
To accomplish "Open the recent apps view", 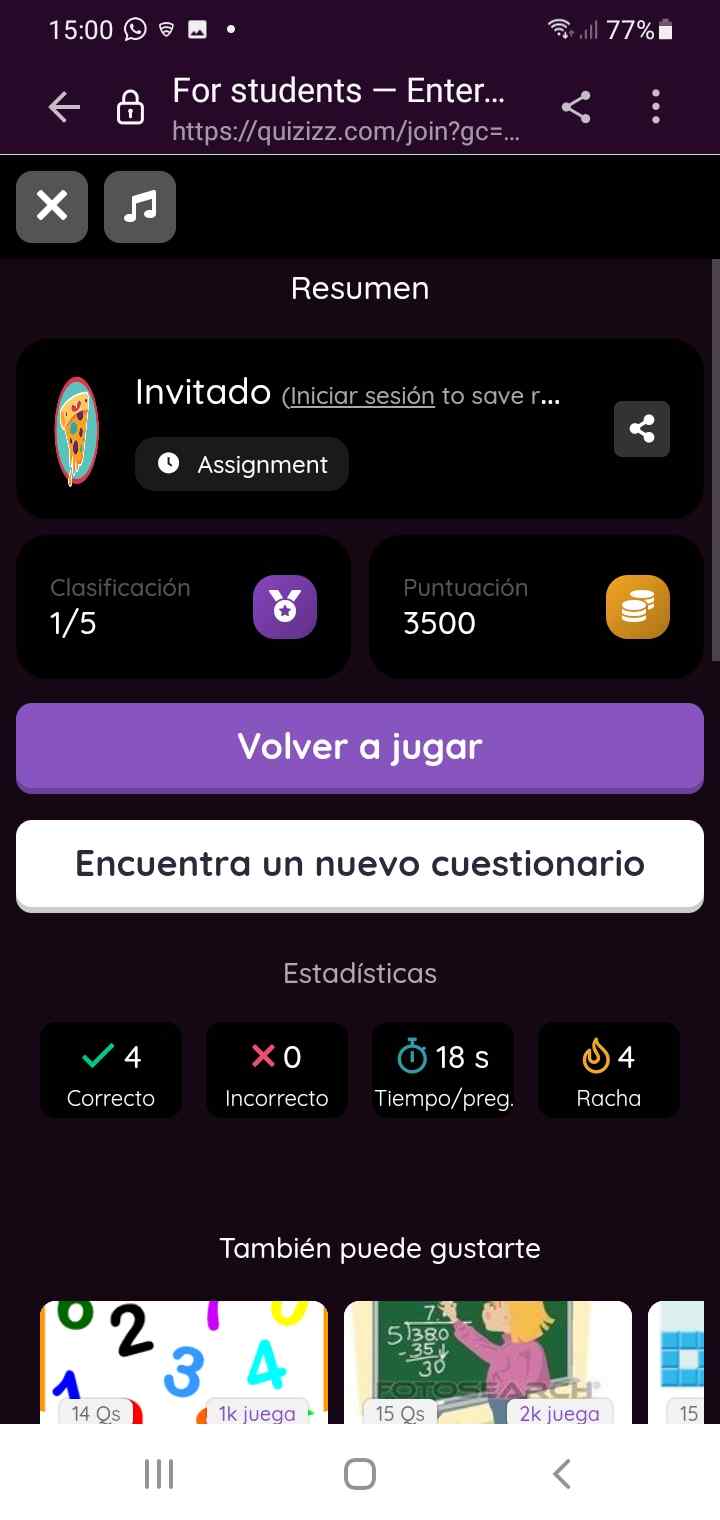I will pyautogui.click(x=159, y=1473).
